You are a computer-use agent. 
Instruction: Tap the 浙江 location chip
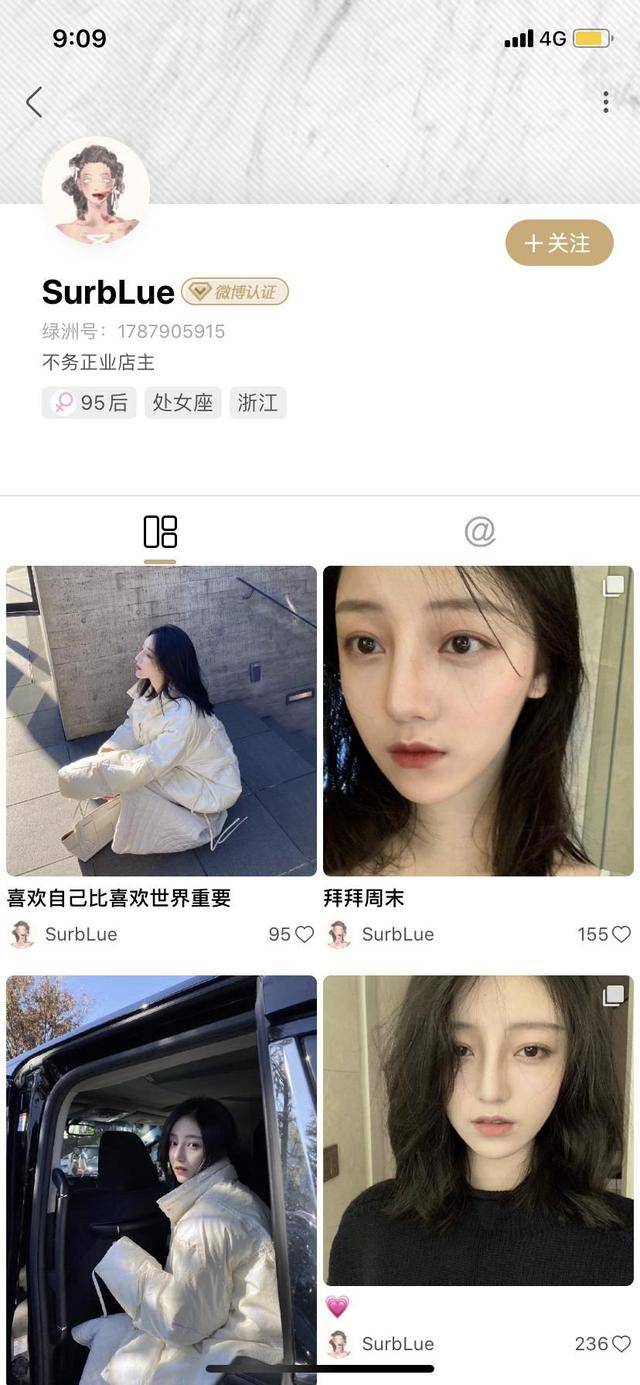[x=258, y=403]
